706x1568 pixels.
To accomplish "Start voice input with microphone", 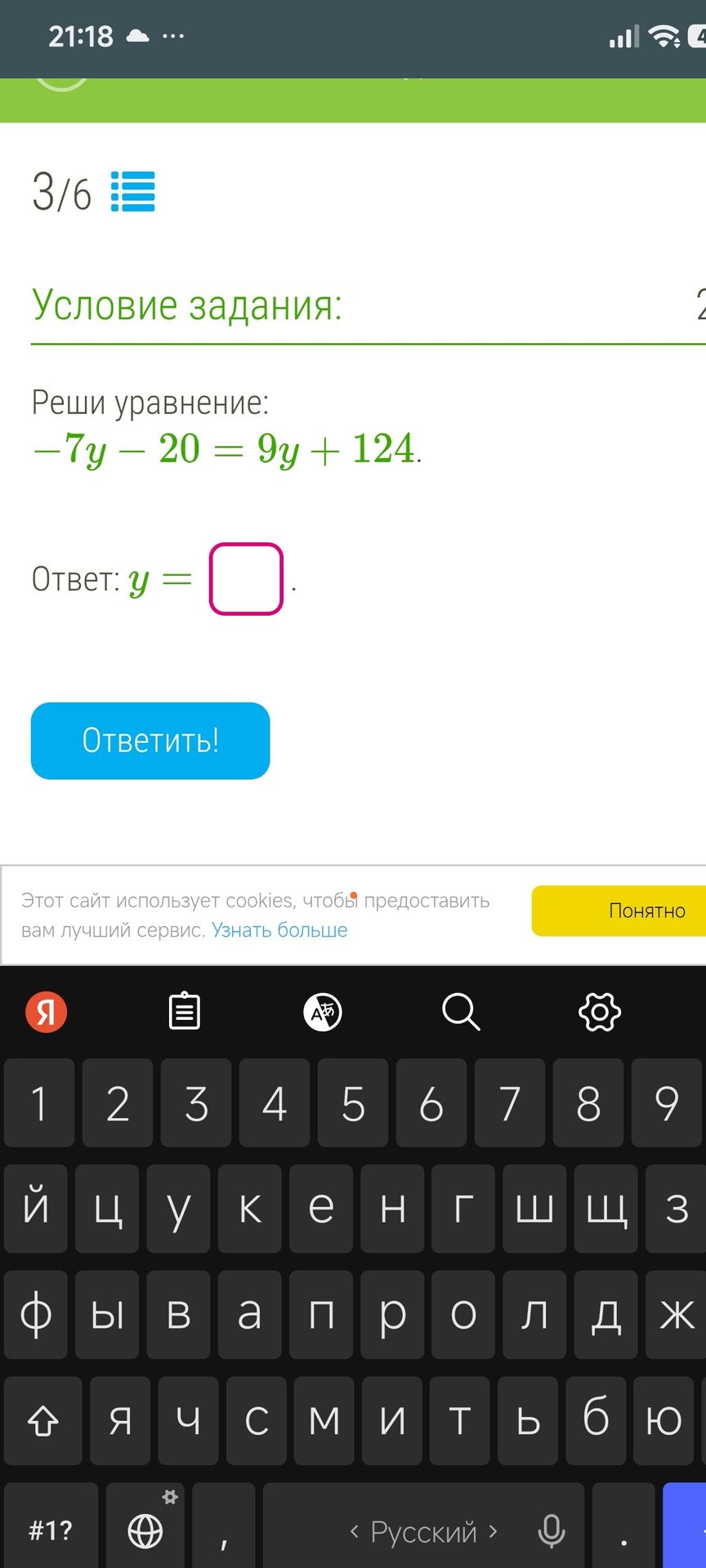I will [552, 1531].
